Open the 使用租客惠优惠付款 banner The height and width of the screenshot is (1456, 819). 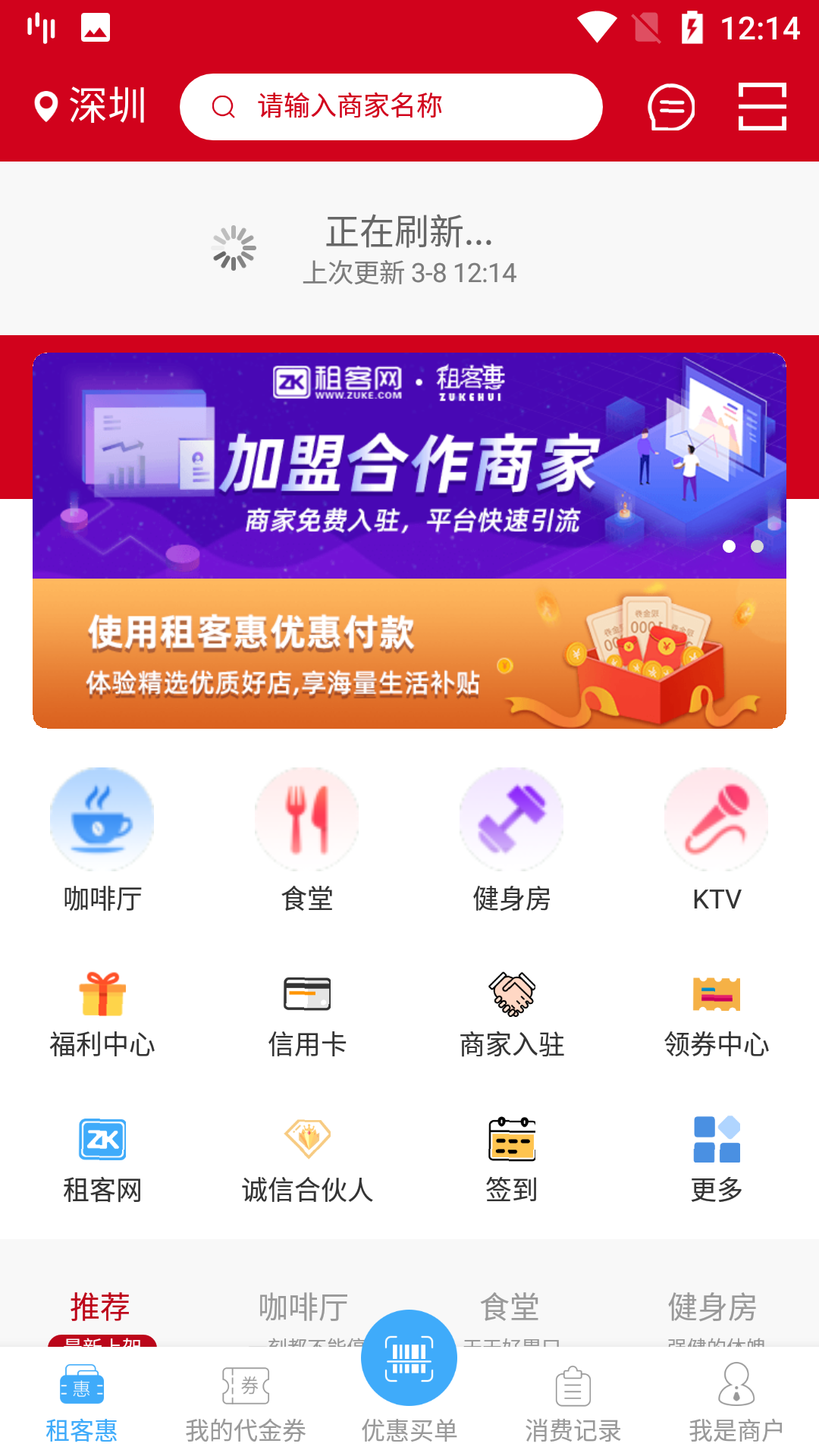click(x=409, y=654)
